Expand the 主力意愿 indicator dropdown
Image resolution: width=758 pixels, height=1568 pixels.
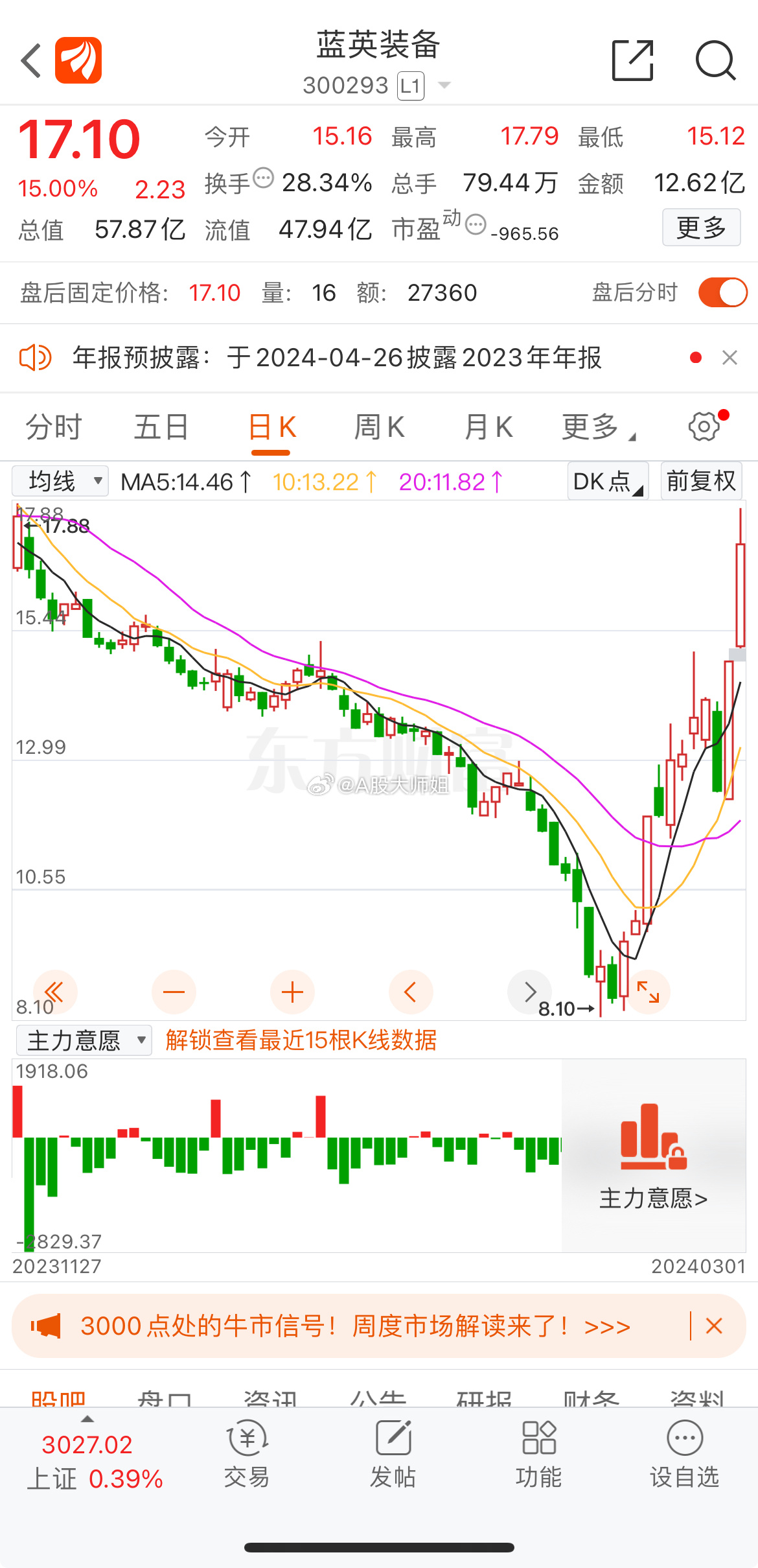click(x=84, y=1041)
